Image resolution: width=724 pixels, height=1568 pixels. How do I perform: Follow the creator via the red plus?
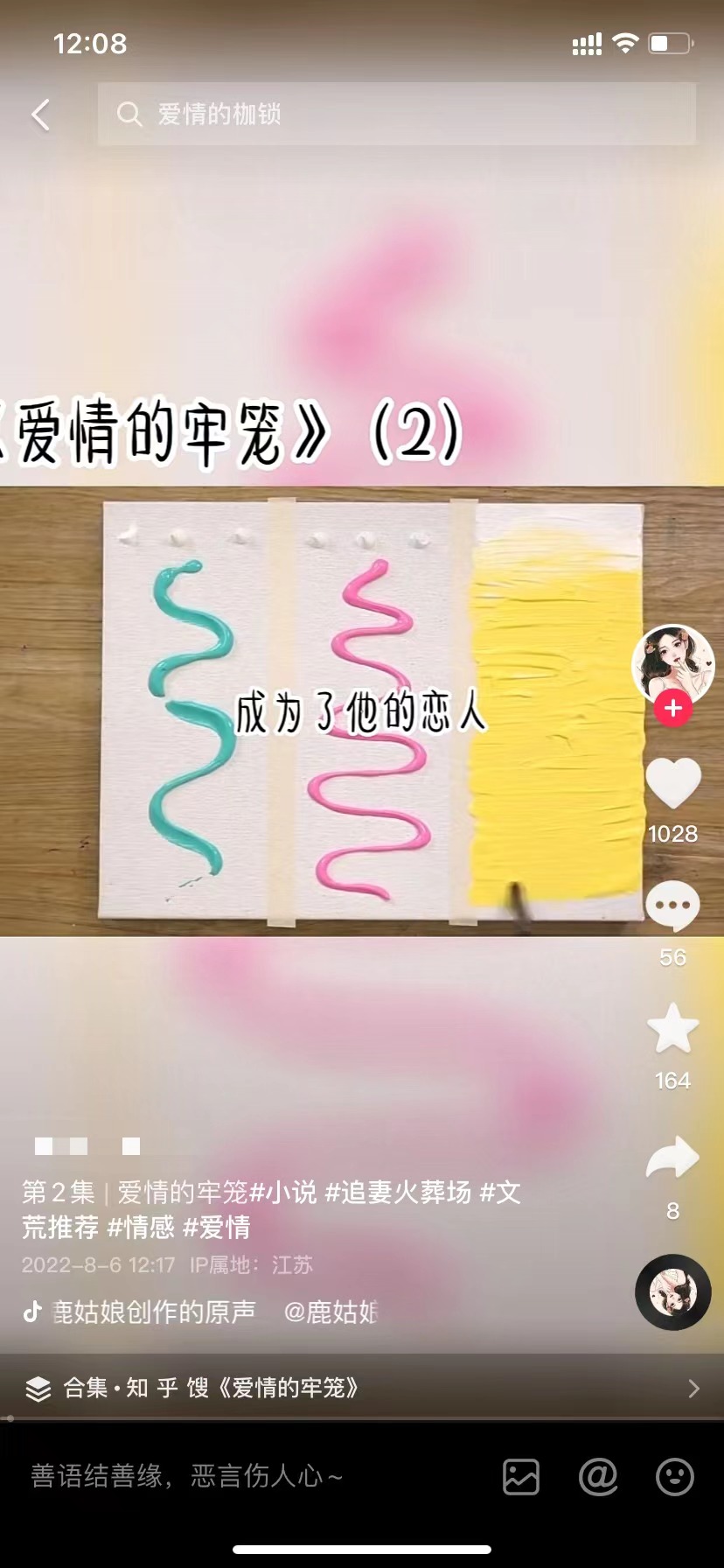pyautogui.click(x=672, y=708)
